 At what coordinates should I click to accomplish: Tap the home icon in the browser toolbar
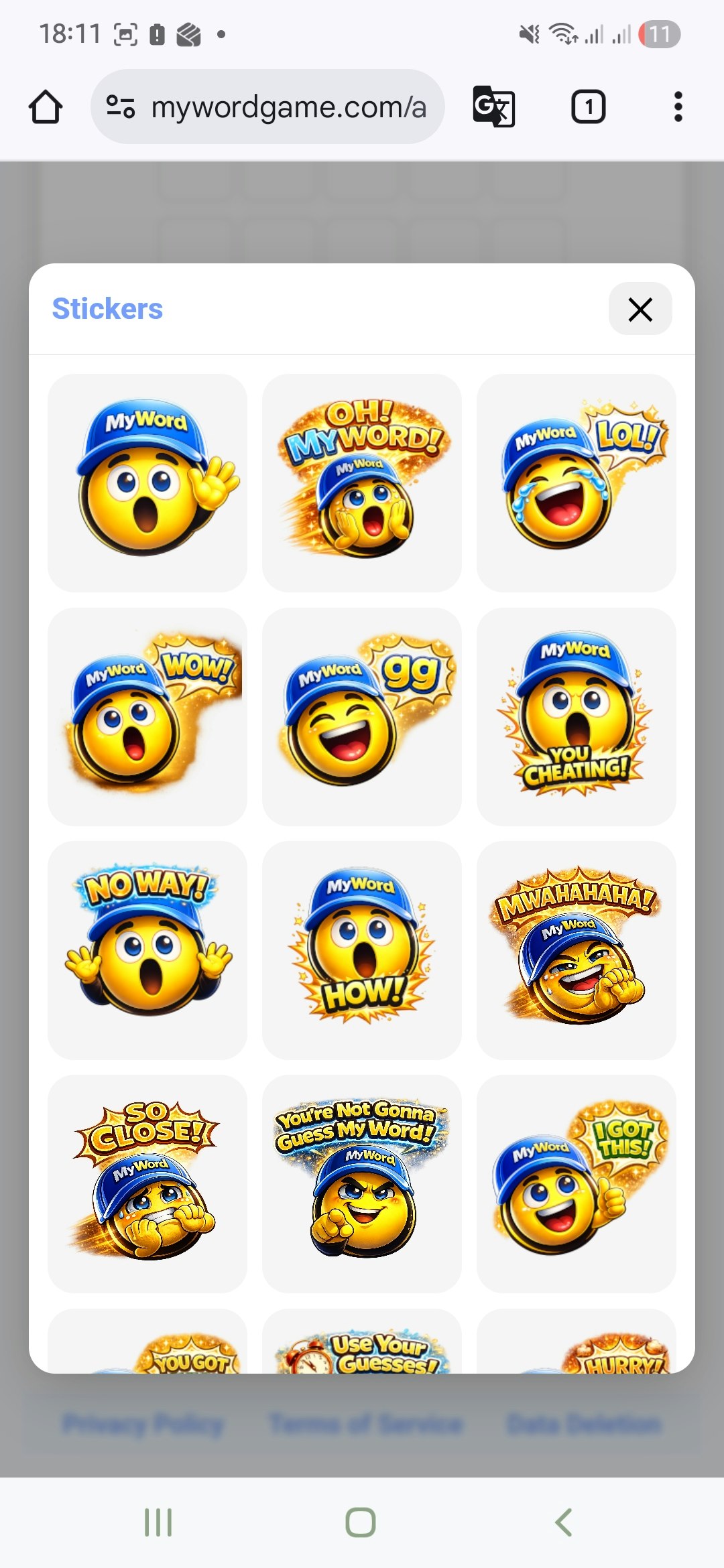click(x=46, y=106)
